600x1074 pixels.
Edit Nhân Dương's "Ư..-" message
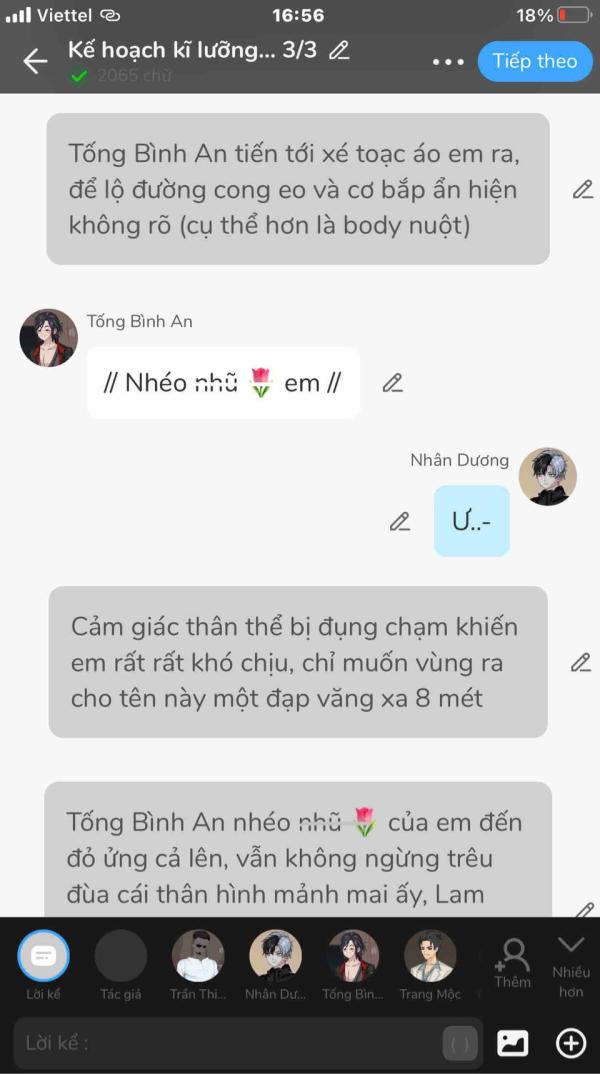[x=400, y=521]
